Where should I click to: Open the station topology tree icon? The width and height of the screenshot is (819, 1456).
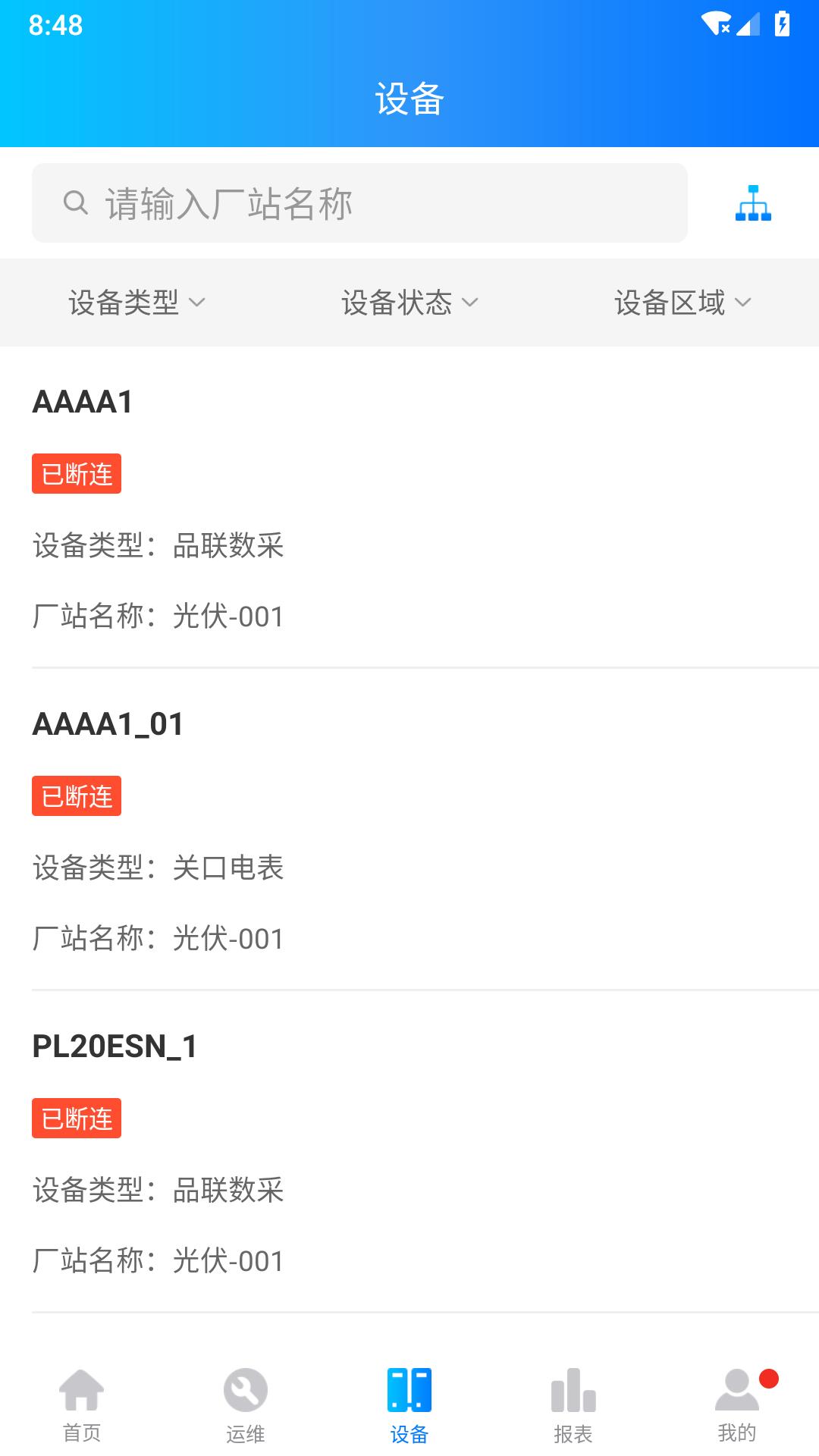[x=753, y=203]
